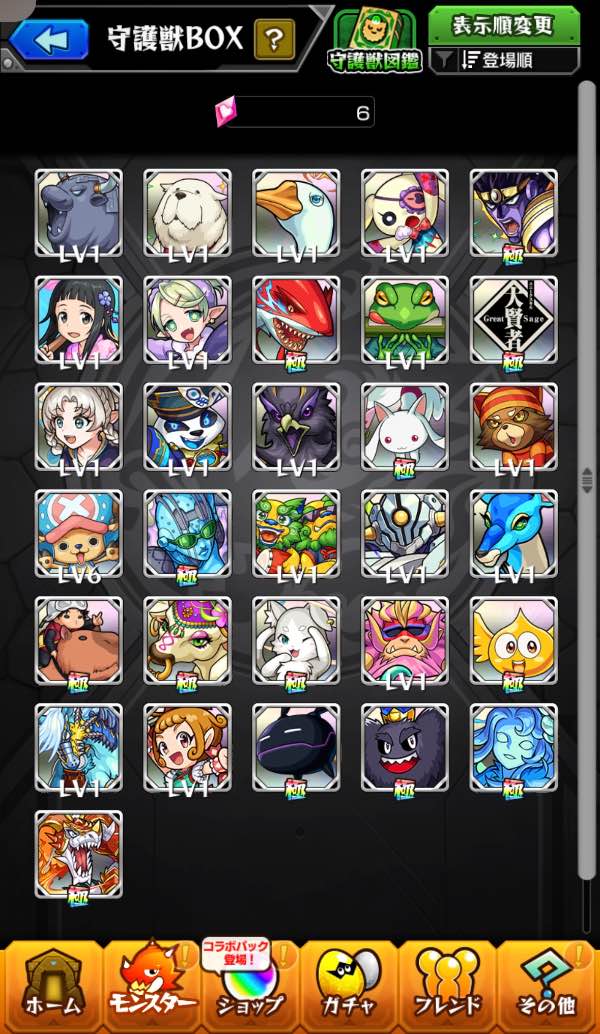Image resolution: width=600 pixels, height=1034 pixels.
Task: Select the 大賢者 Great Sage tile
Action: 514,320
